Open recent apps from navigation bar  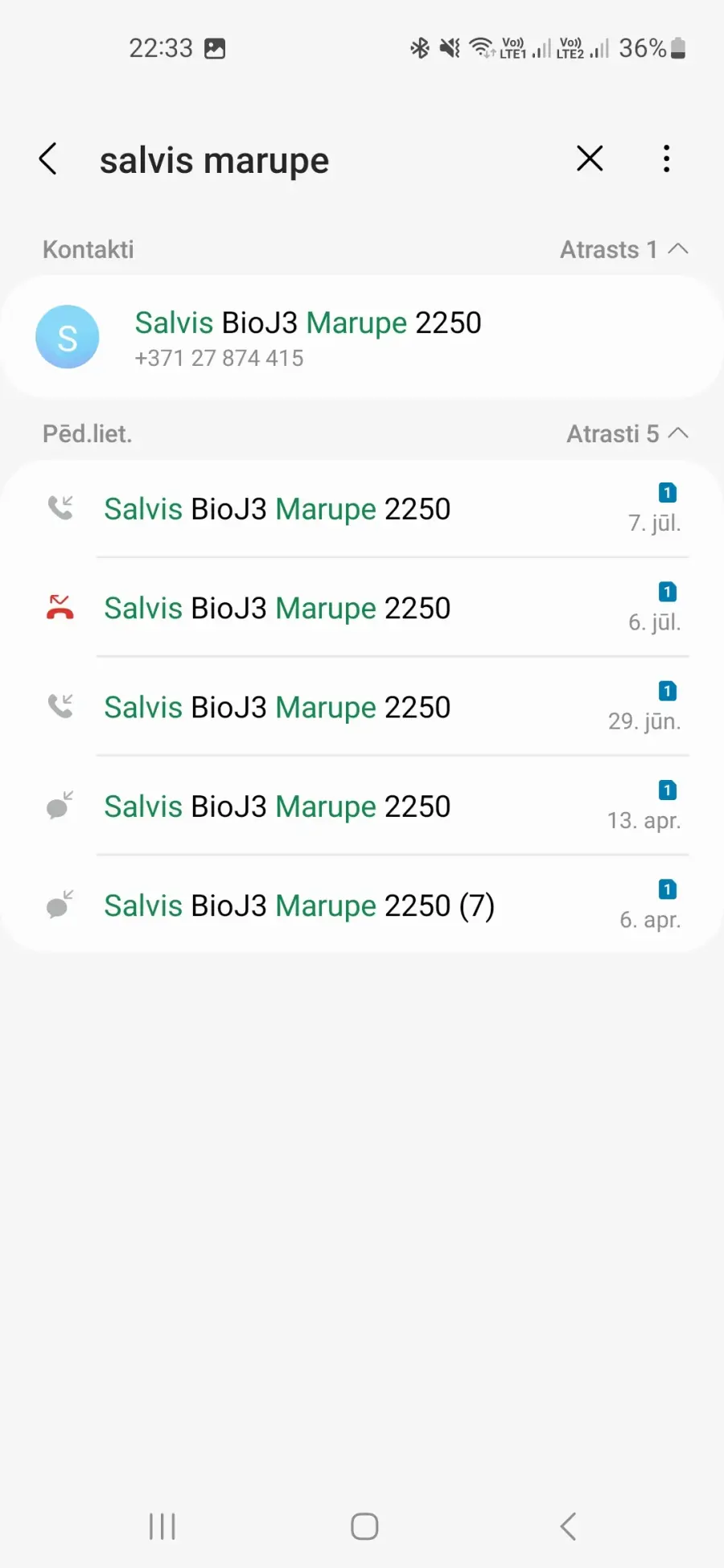pos(162,1526)
